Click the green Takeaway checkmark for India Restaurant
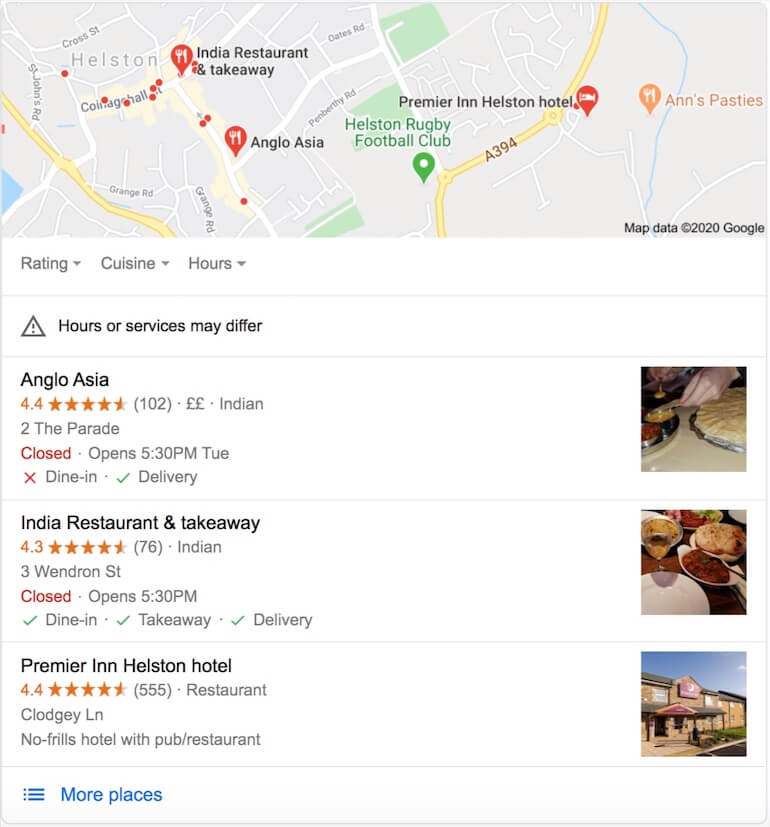Image resolution: width=770 pixels, height=827 pixels. pyautogui.click(x=125, y=620)
